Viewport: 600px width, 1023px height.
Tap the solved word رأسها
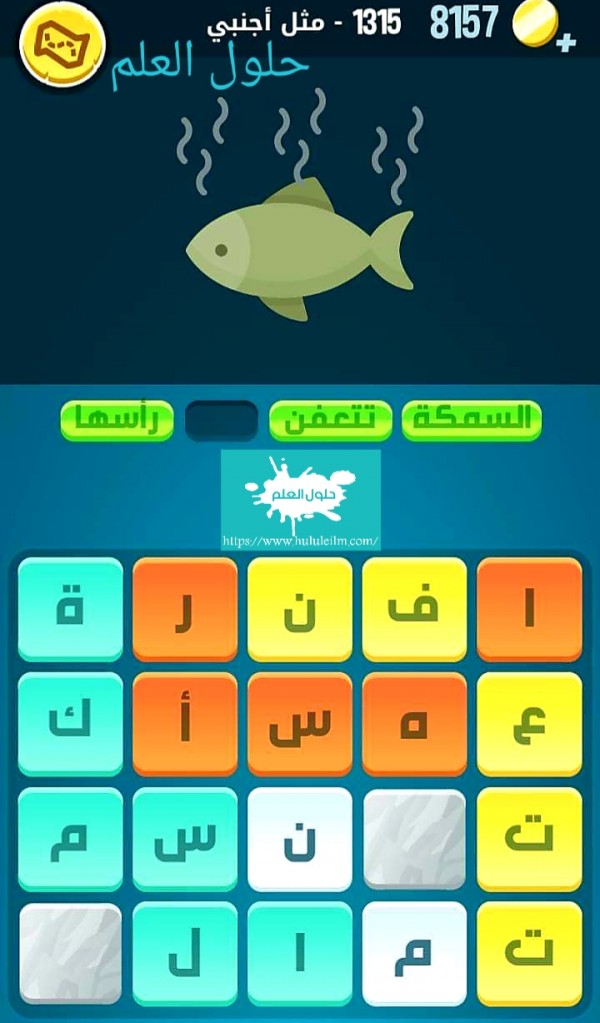pyautogui.click(x=117, y=421)
